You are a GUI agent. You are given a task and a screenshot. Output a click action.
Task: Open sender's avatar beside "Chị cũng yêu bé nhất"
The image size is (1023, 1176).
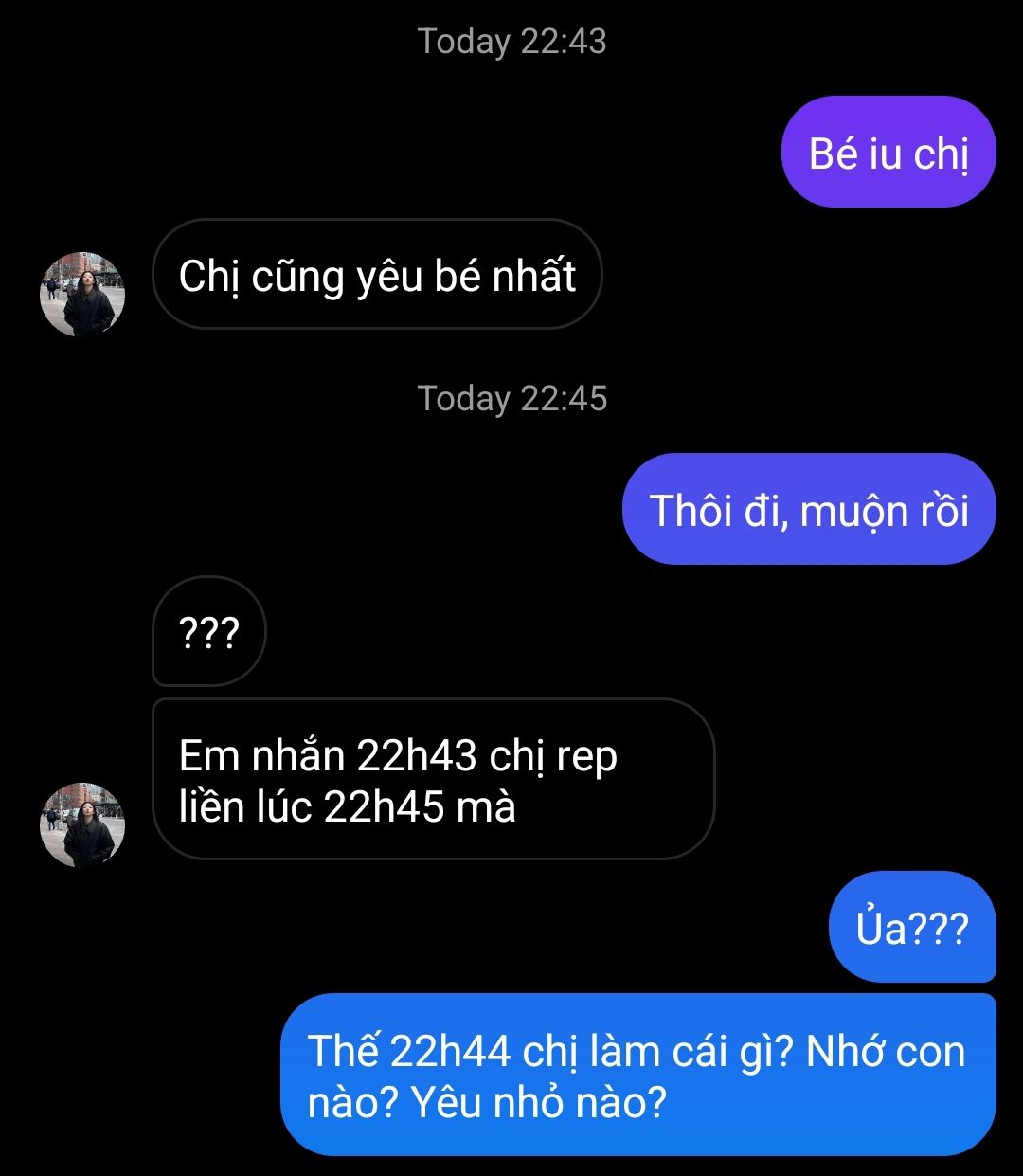82,295
